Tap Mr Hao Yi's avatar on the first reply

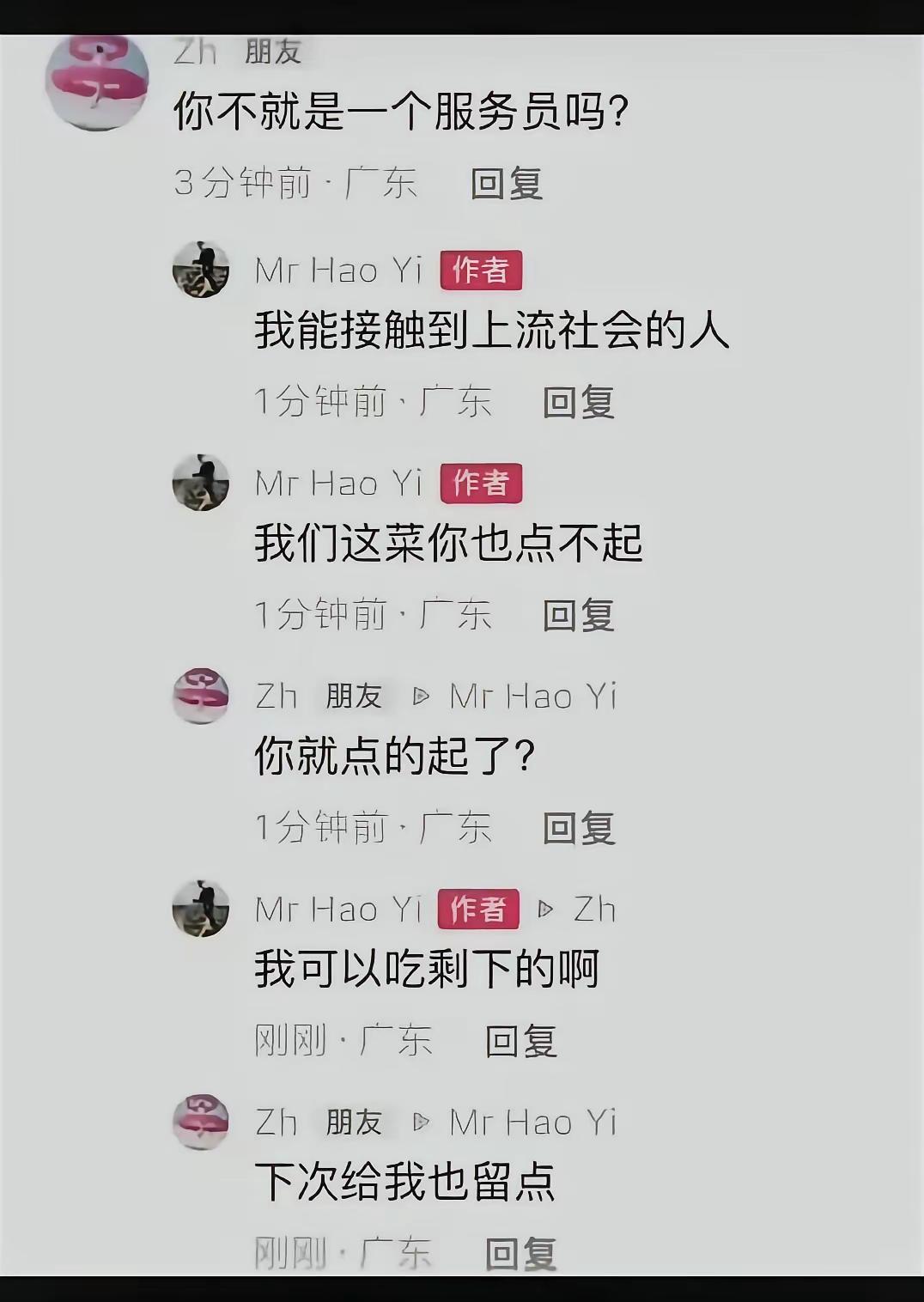(x=202, y=271)
